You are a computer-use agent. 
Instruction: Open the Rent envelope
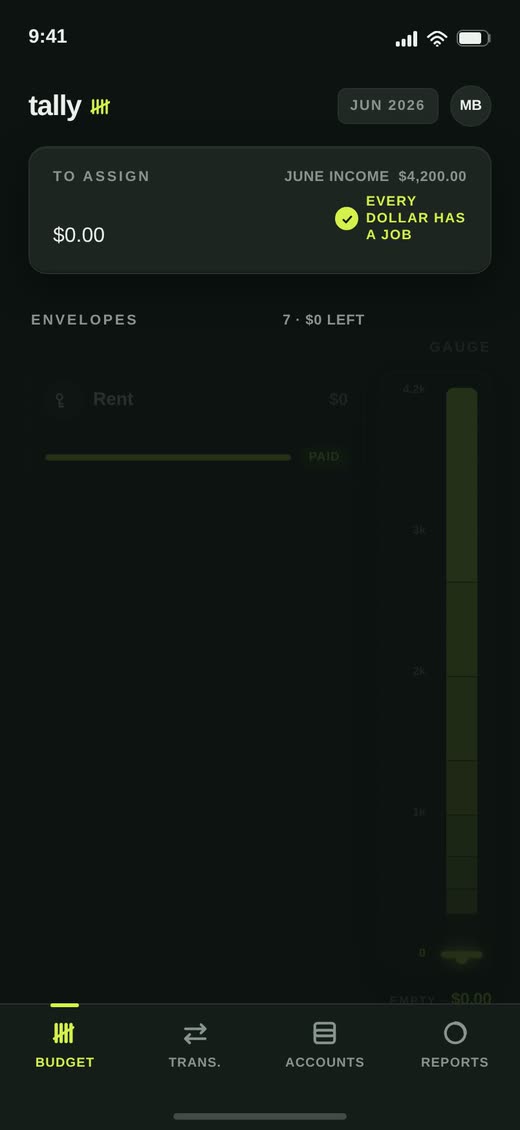(196, 427)
